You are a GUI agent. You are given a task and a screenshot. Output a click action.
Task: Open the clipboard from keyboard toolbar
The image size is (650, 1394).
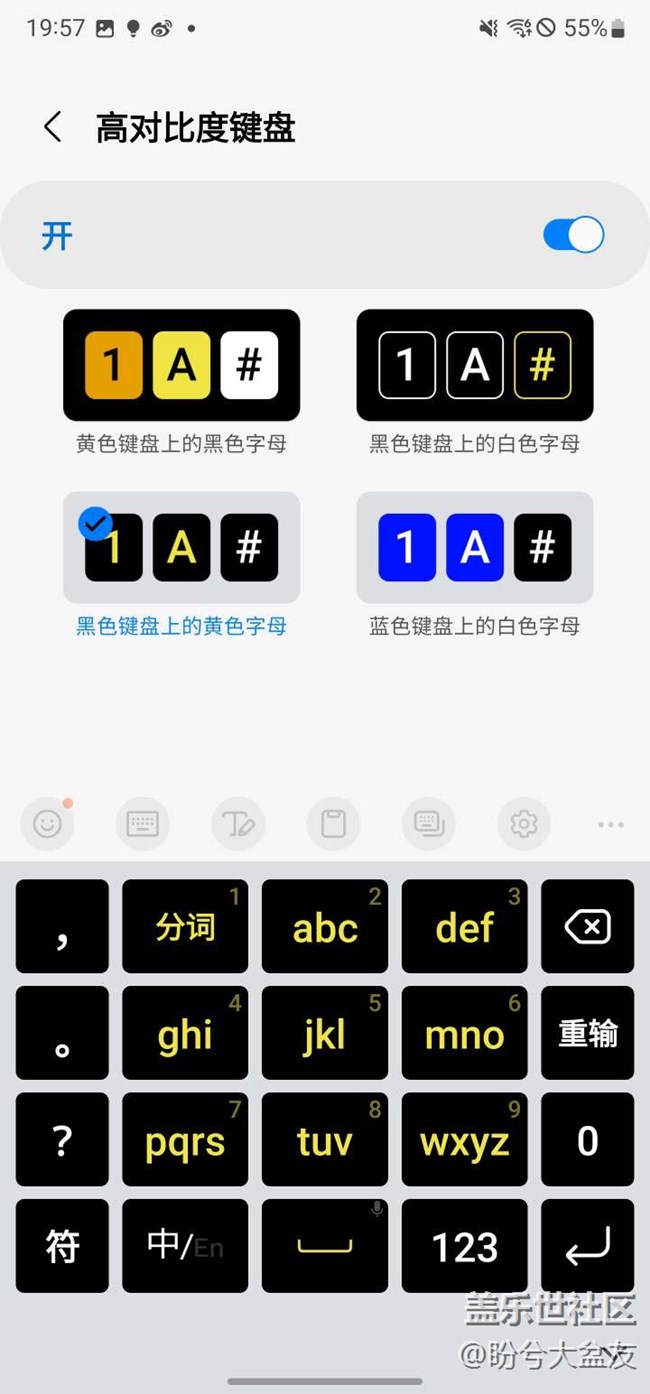[x=333, y=824]
